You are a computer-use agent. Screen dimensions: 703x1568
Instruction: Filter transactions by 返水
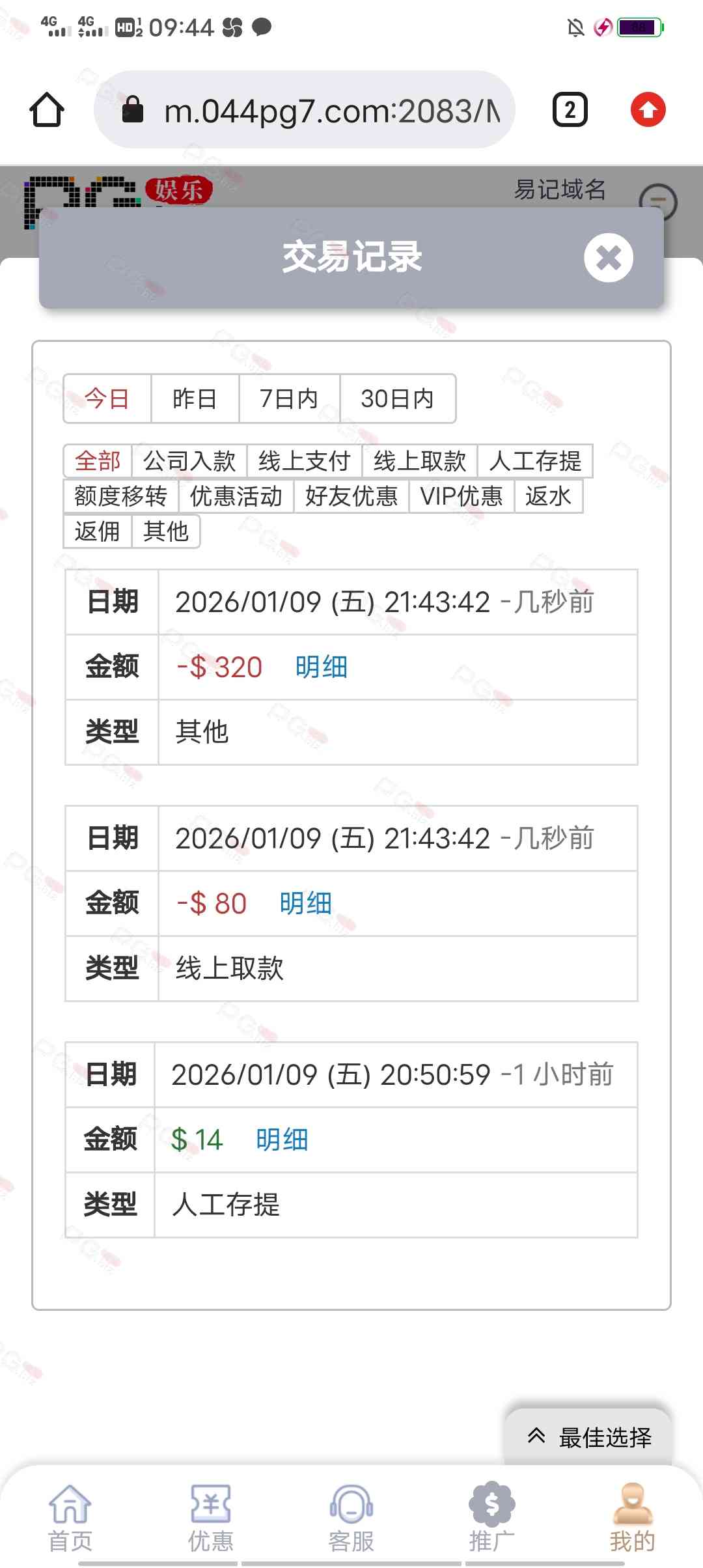pyautogui.click(x=548, y=496)
